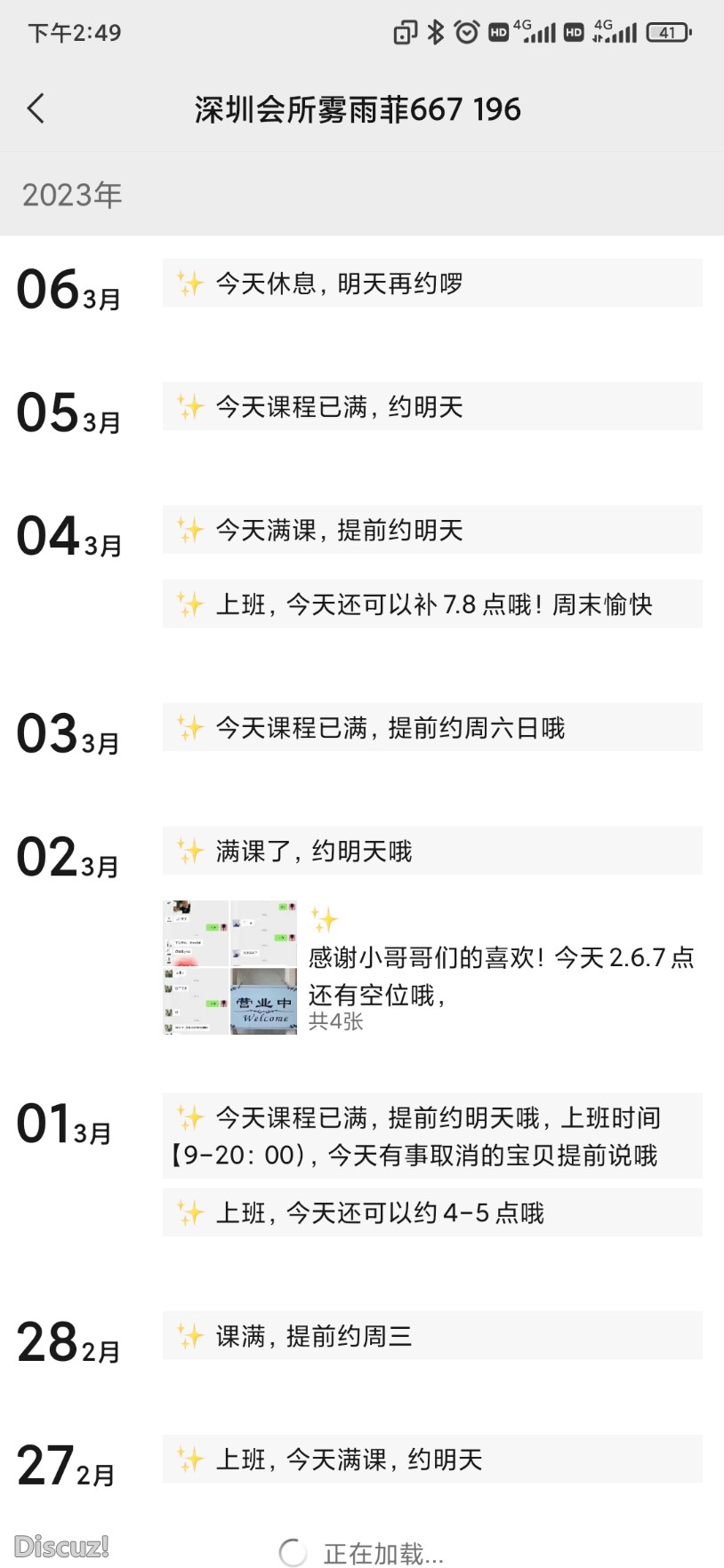Tap the first HD indicator icon
The image size is (724, 1568).
499,31
